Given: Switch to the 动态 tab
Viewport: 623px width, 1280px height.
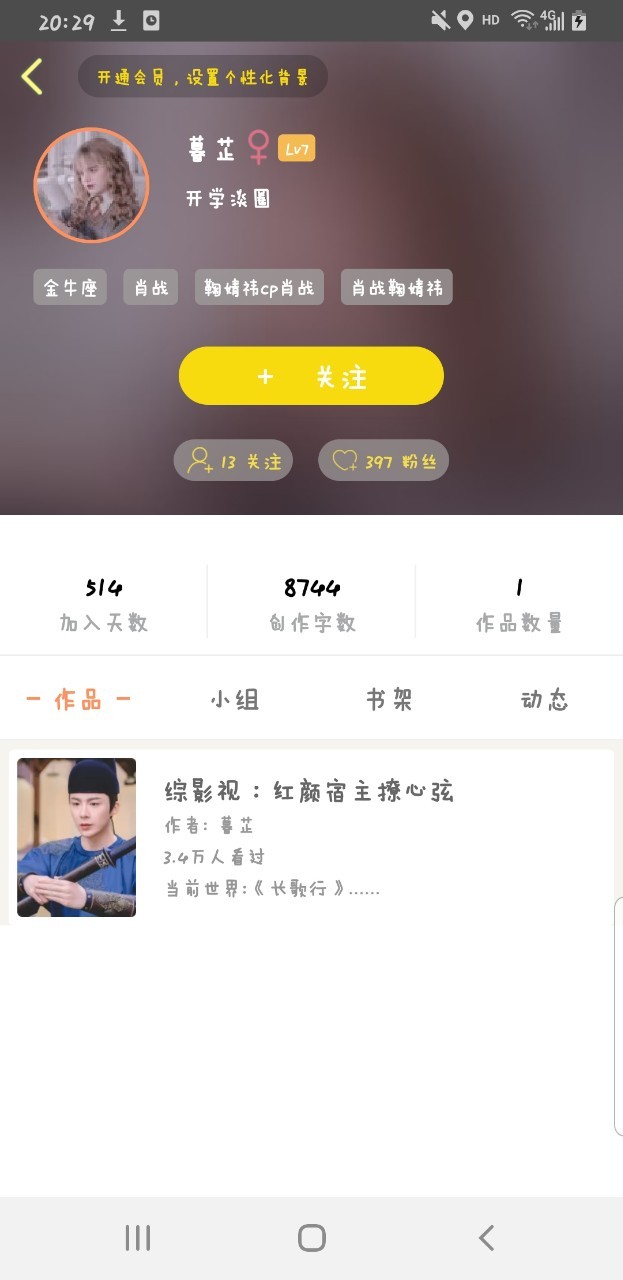Looking at the screenshot, I should pos(544,700).
